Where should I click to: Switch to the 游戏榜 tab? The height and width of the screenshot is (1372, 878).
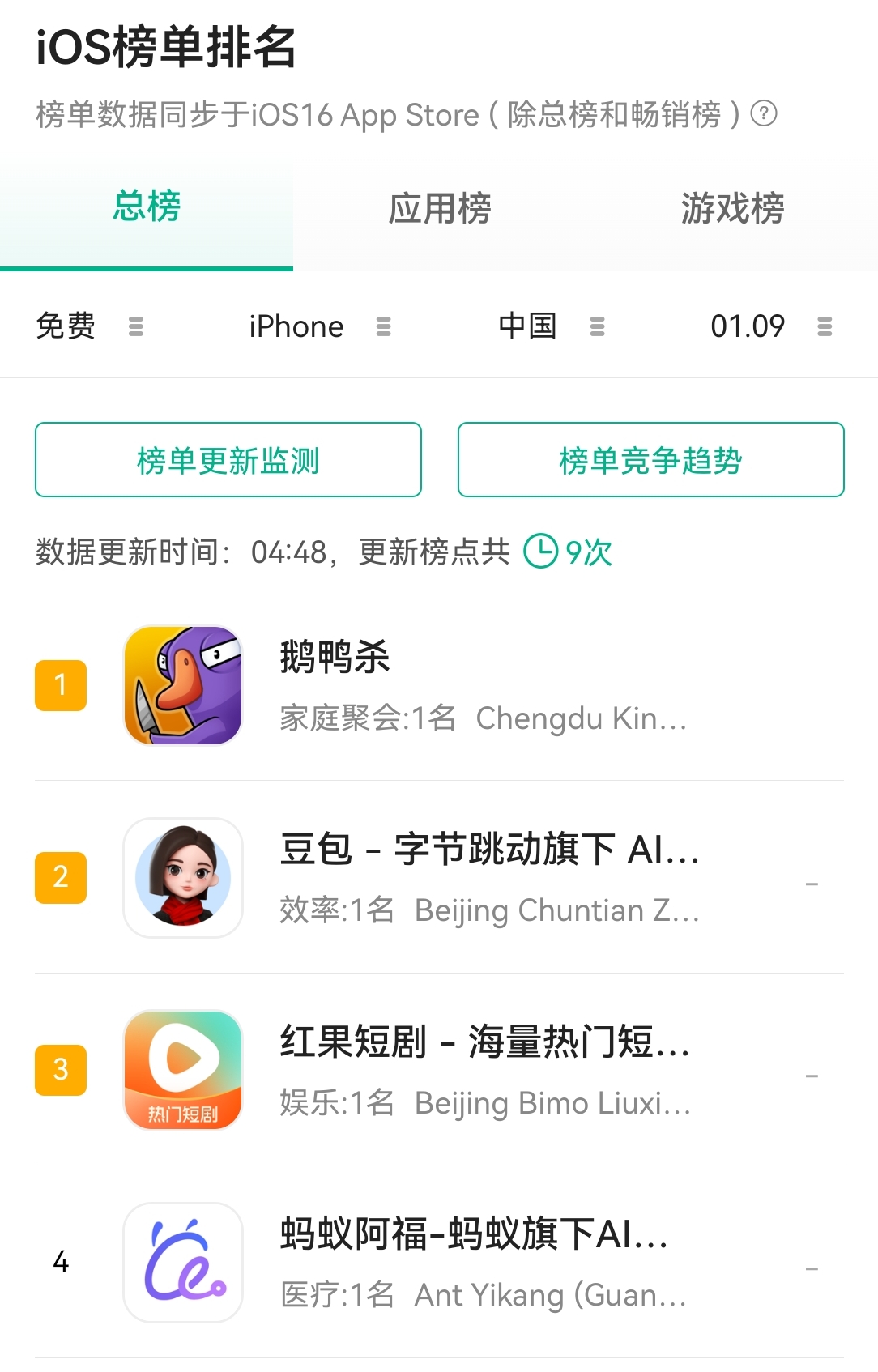pyautogui.click(x=732, y=209)
